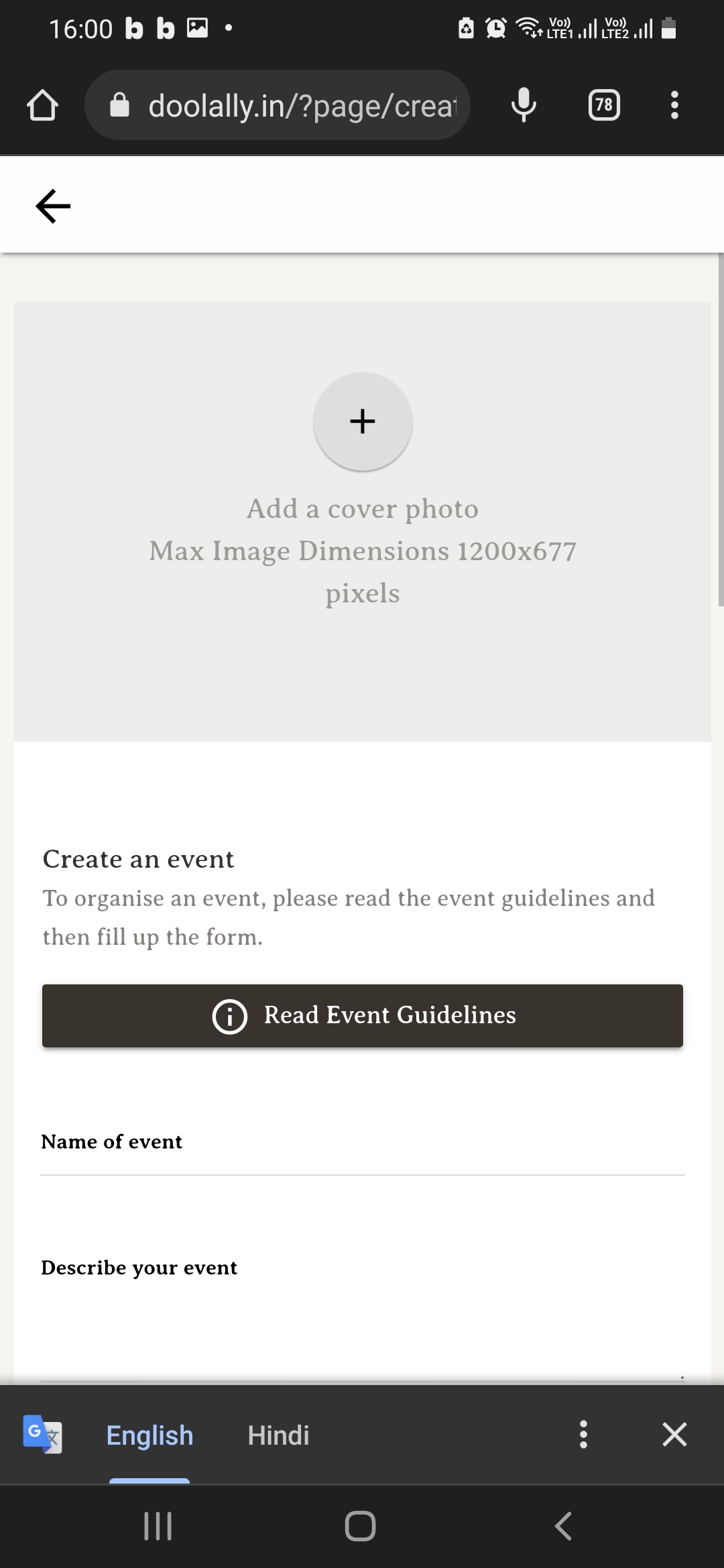The image size is (724, 1568).
Task: Tap the system back button
Action: [x=564, y=1526]
